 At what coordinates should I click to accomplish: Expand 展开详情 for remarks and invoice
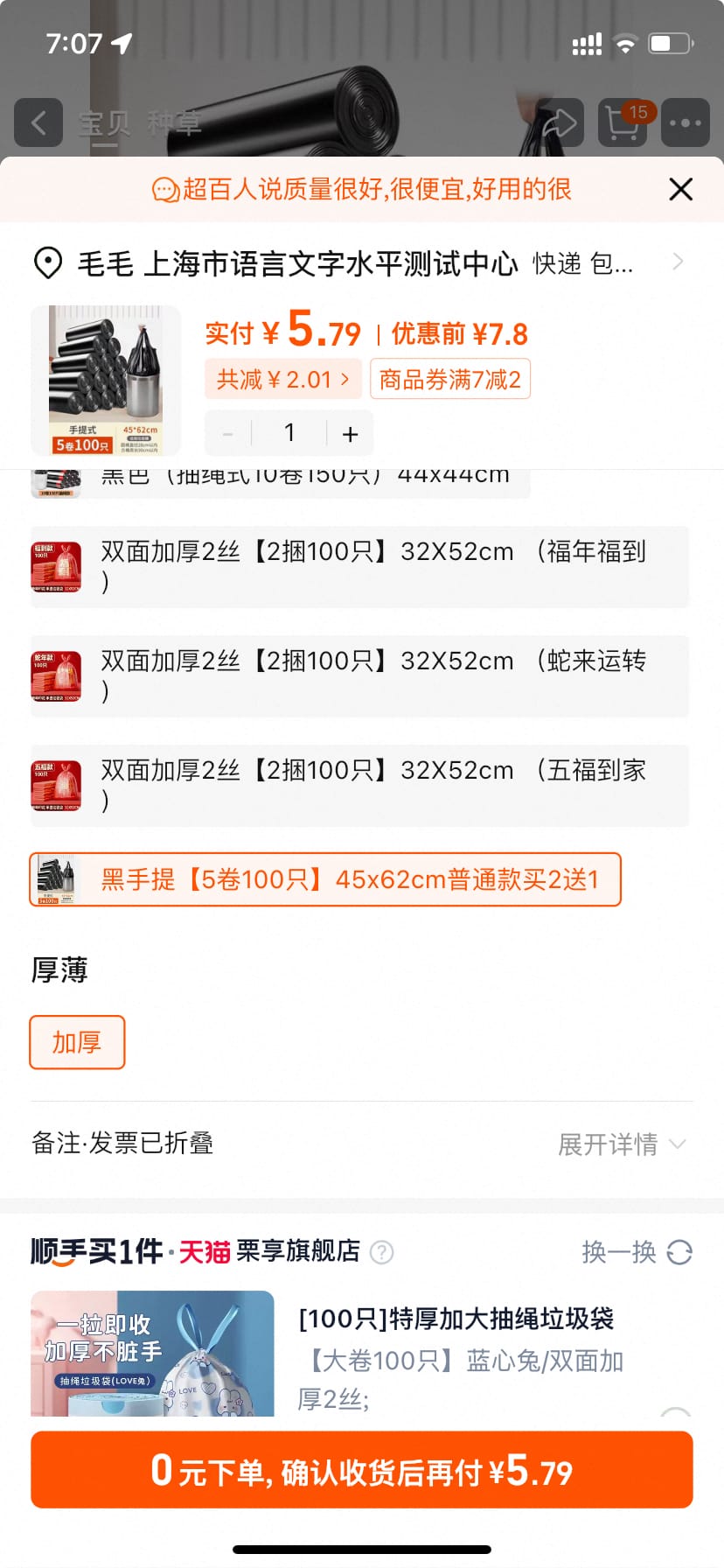(x=621, y=1144)
